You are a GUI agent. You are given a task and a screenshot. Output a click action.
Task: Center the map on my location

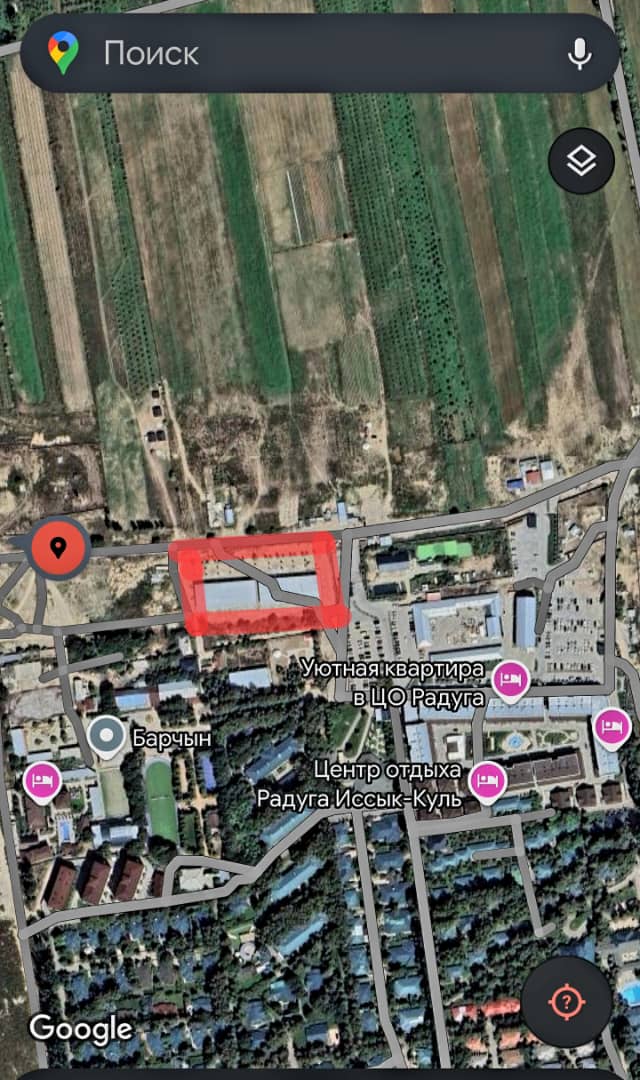click(x=567, y=1001)
